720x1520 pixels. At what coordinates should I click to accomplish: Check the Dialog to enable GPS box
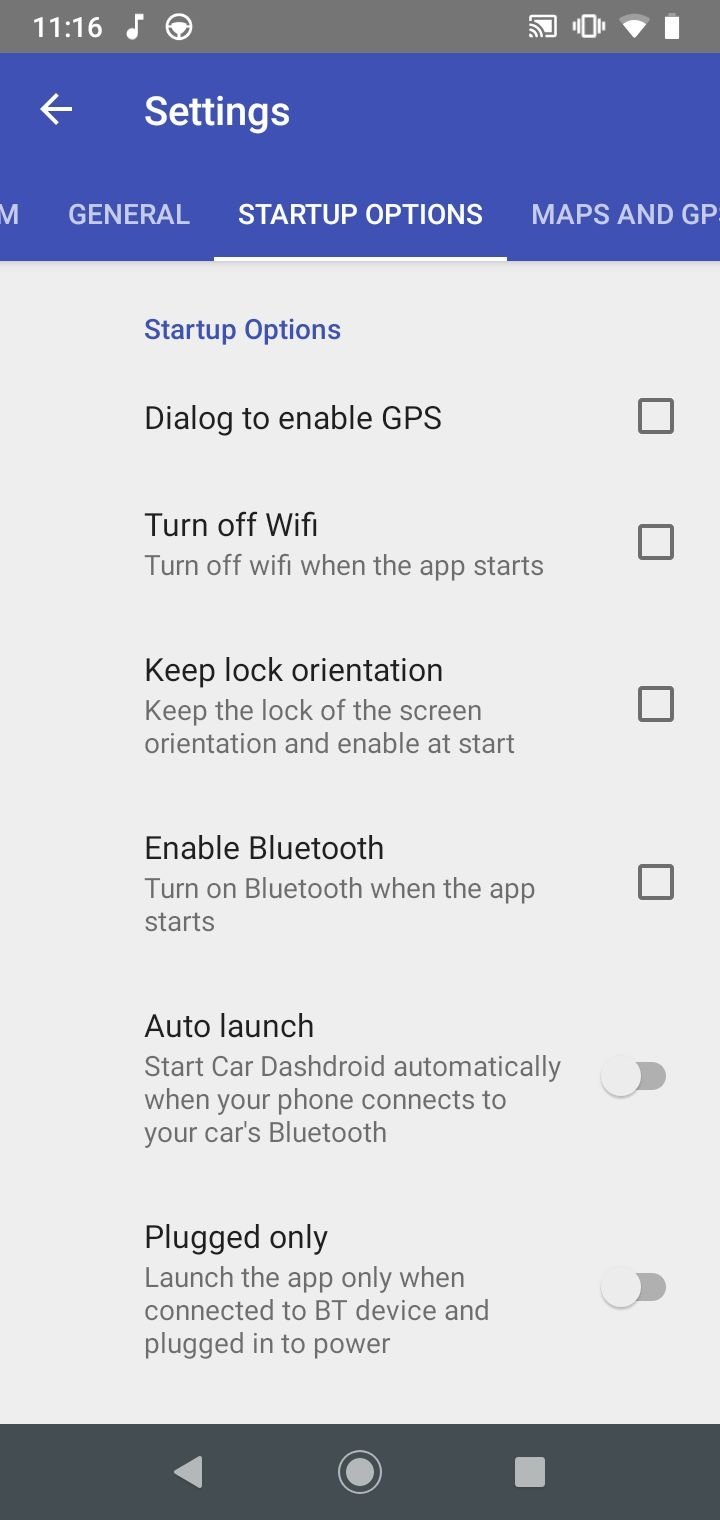click(656, 416)
